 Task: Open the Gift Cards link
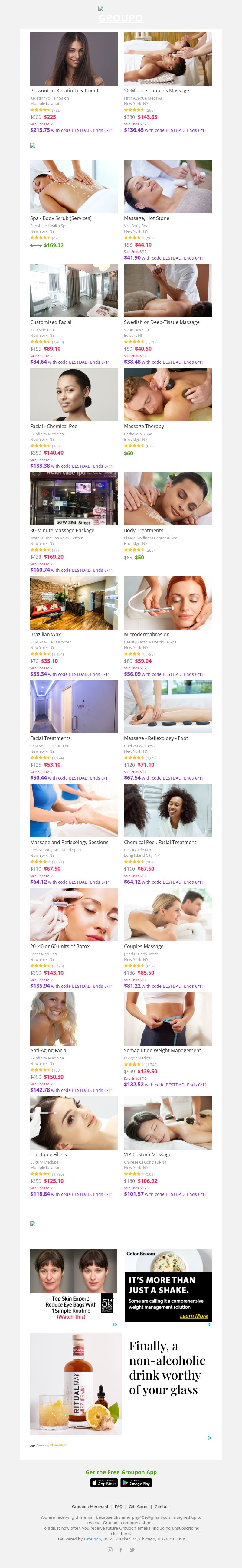(139, 1507)
